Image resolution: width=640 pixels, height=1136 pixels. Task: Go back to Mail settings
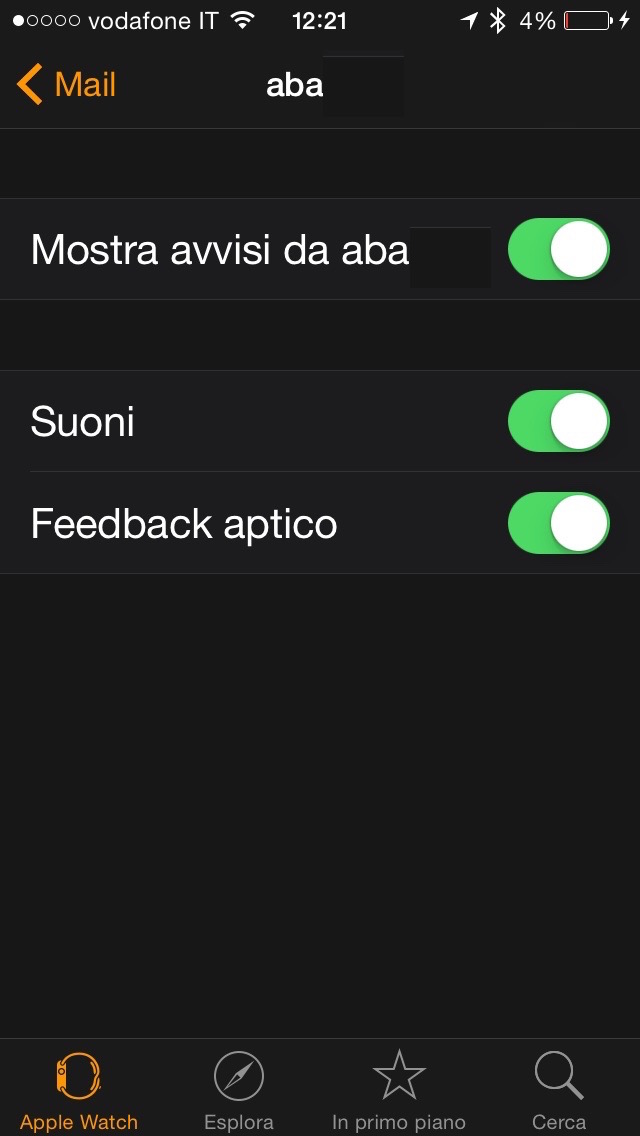tap(67, 85)
